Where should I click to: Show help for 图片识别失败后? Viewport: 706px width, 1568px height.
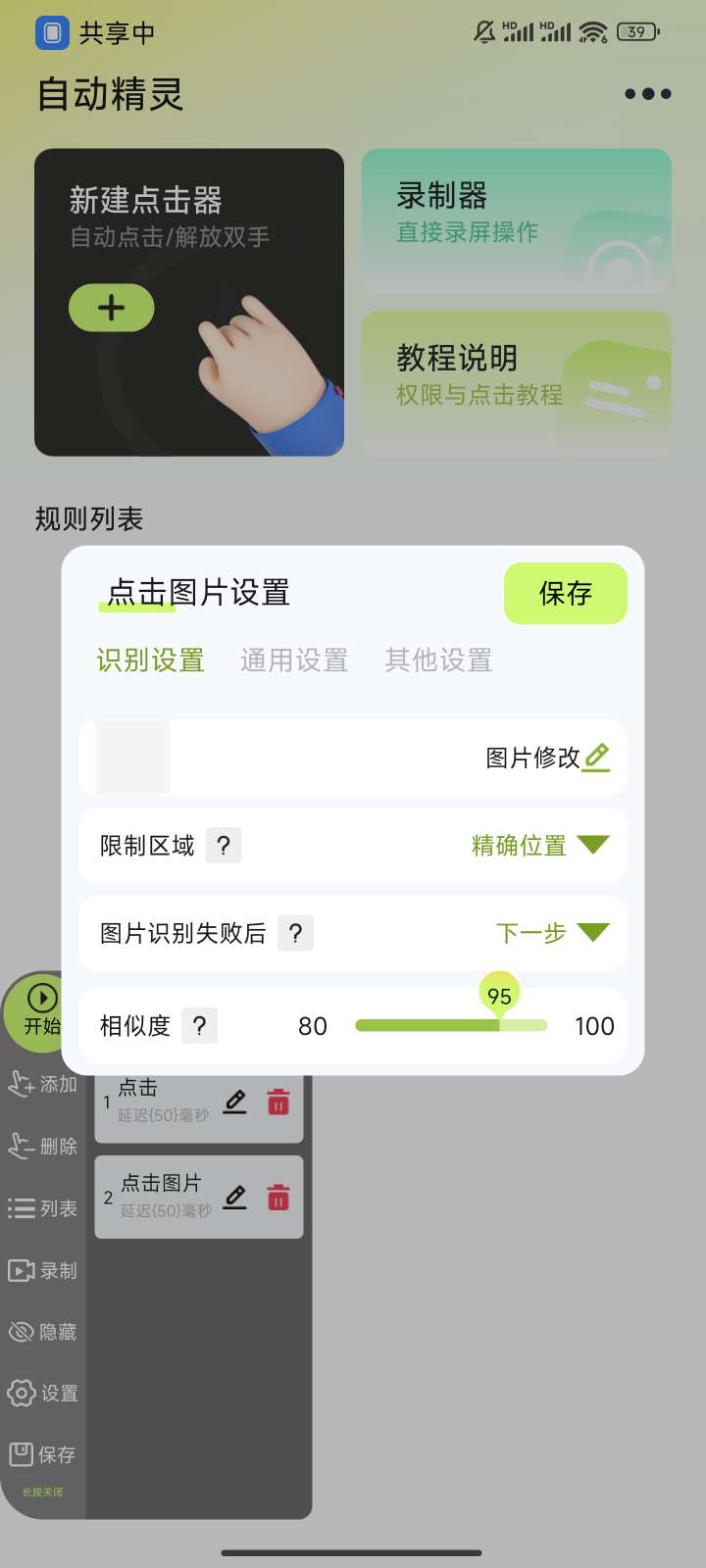tap(295, 933)
